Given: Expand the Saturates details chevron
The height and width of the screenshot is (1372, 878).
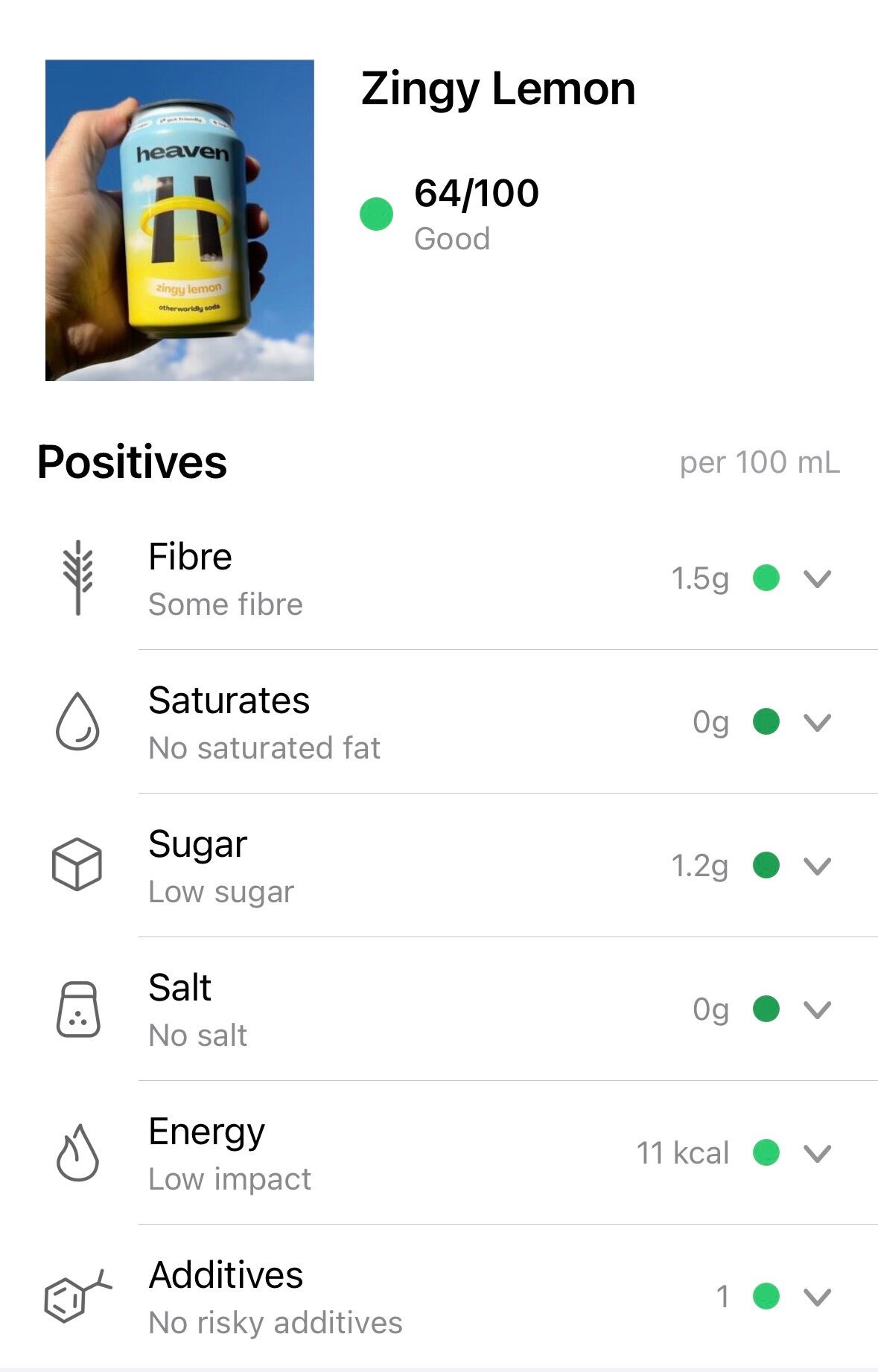Looking at the screenshot, I should tap(817, 720).
